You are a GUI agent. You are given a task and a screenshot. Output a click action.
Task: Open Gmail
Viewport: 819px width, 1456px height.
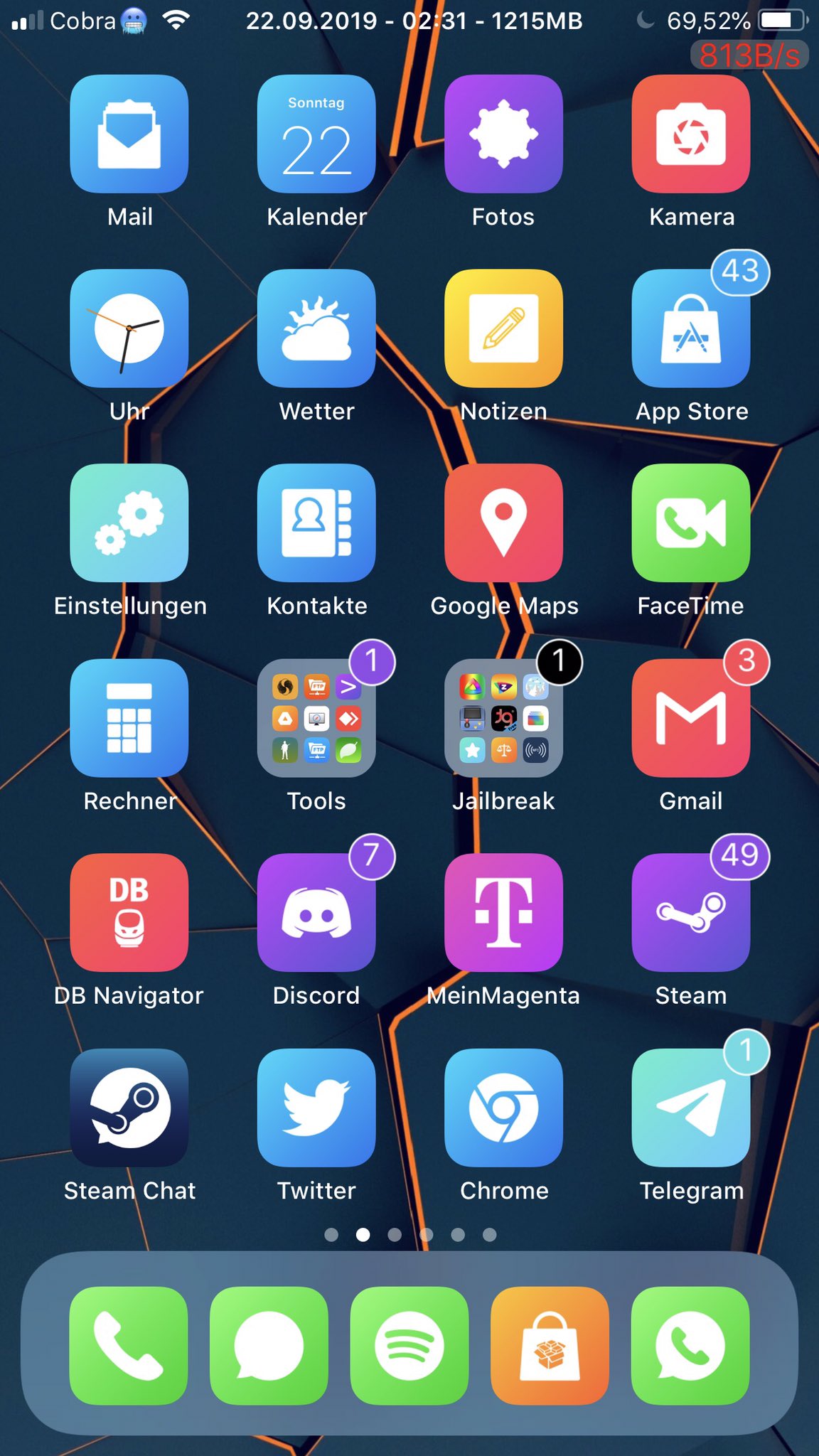pyautogui.click(x=690, y=718)
